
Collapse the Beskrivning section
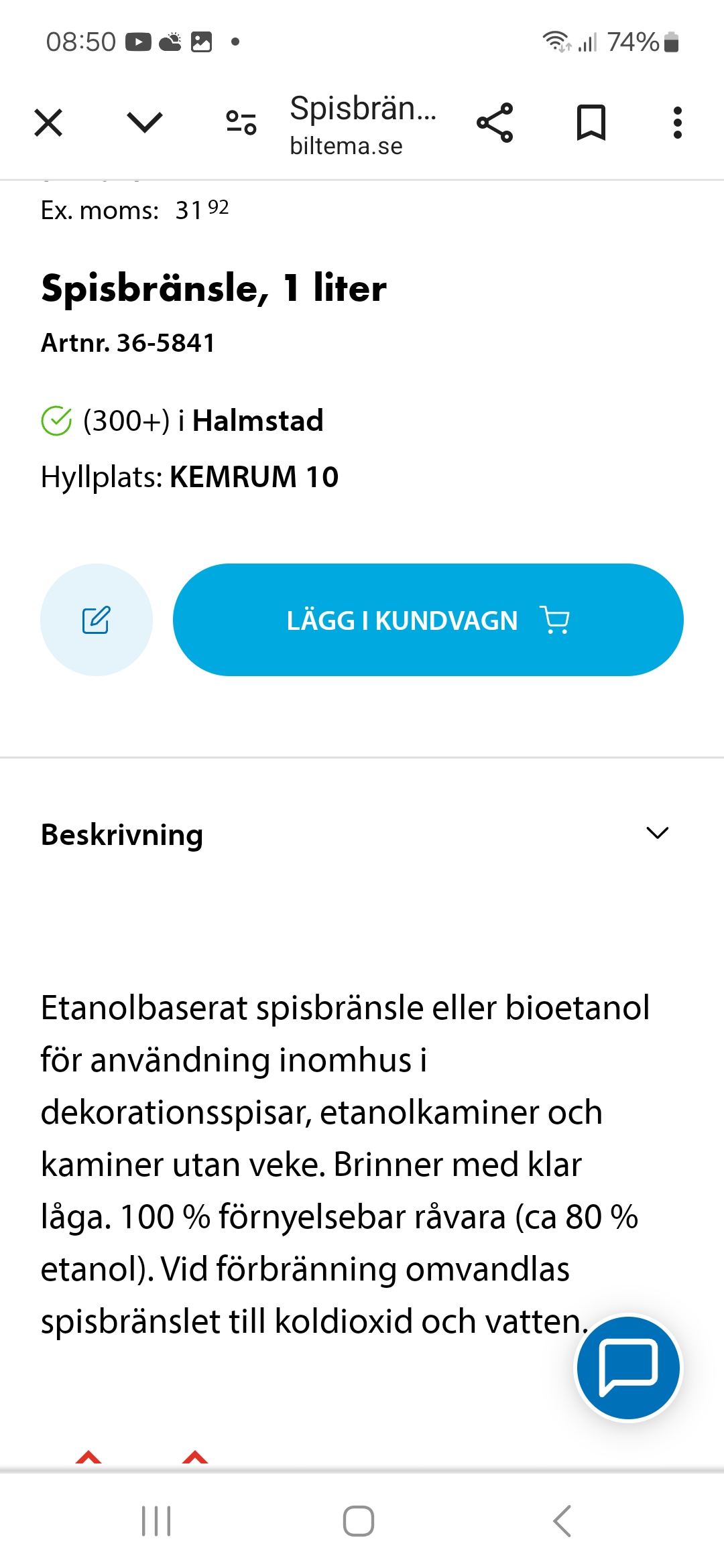(x=657, y=834)
